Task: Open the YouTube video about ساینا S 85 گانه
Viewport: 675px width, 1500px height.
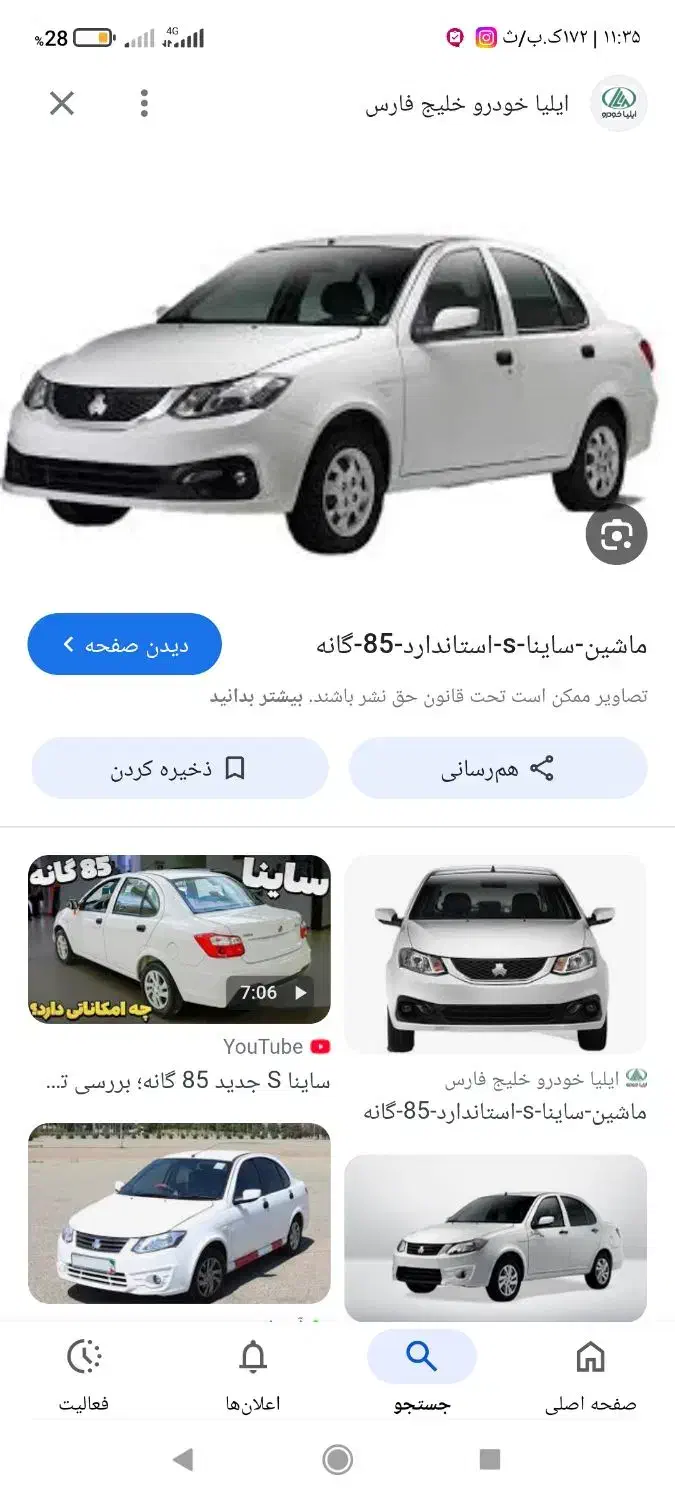Action: point(179,939)
